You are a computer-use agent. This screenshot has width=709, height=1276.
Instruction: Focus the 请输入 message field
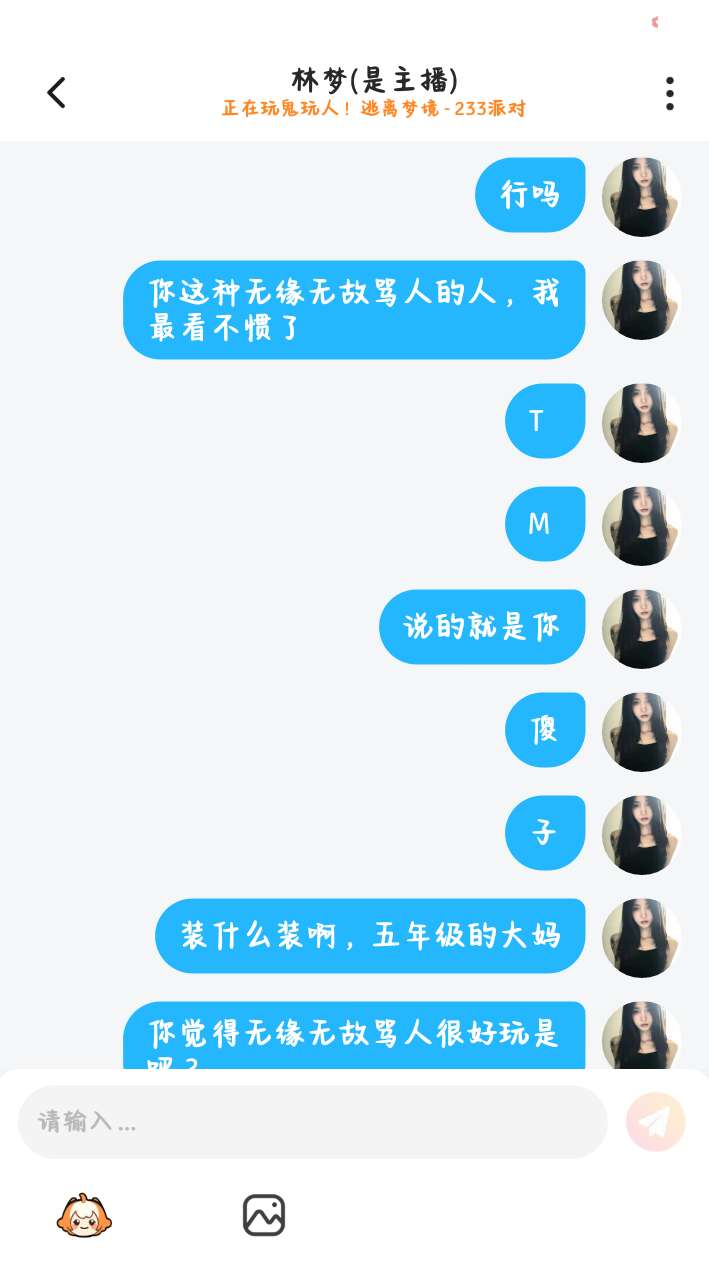[312, 1122]
